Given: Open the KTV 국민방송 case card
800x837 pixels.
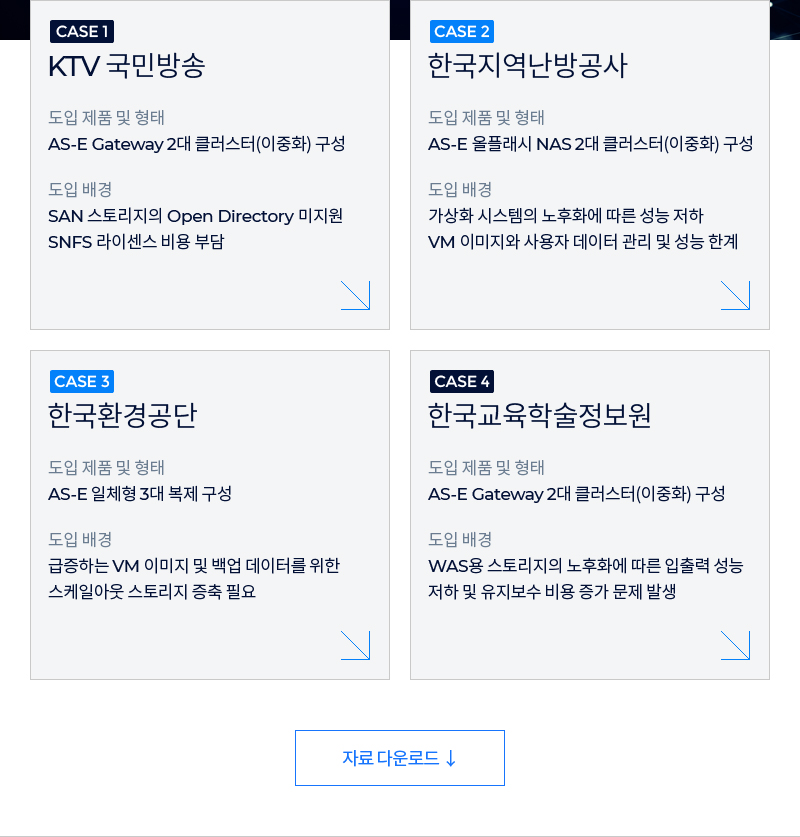Looking at the screenshot, I should (210, 166).
